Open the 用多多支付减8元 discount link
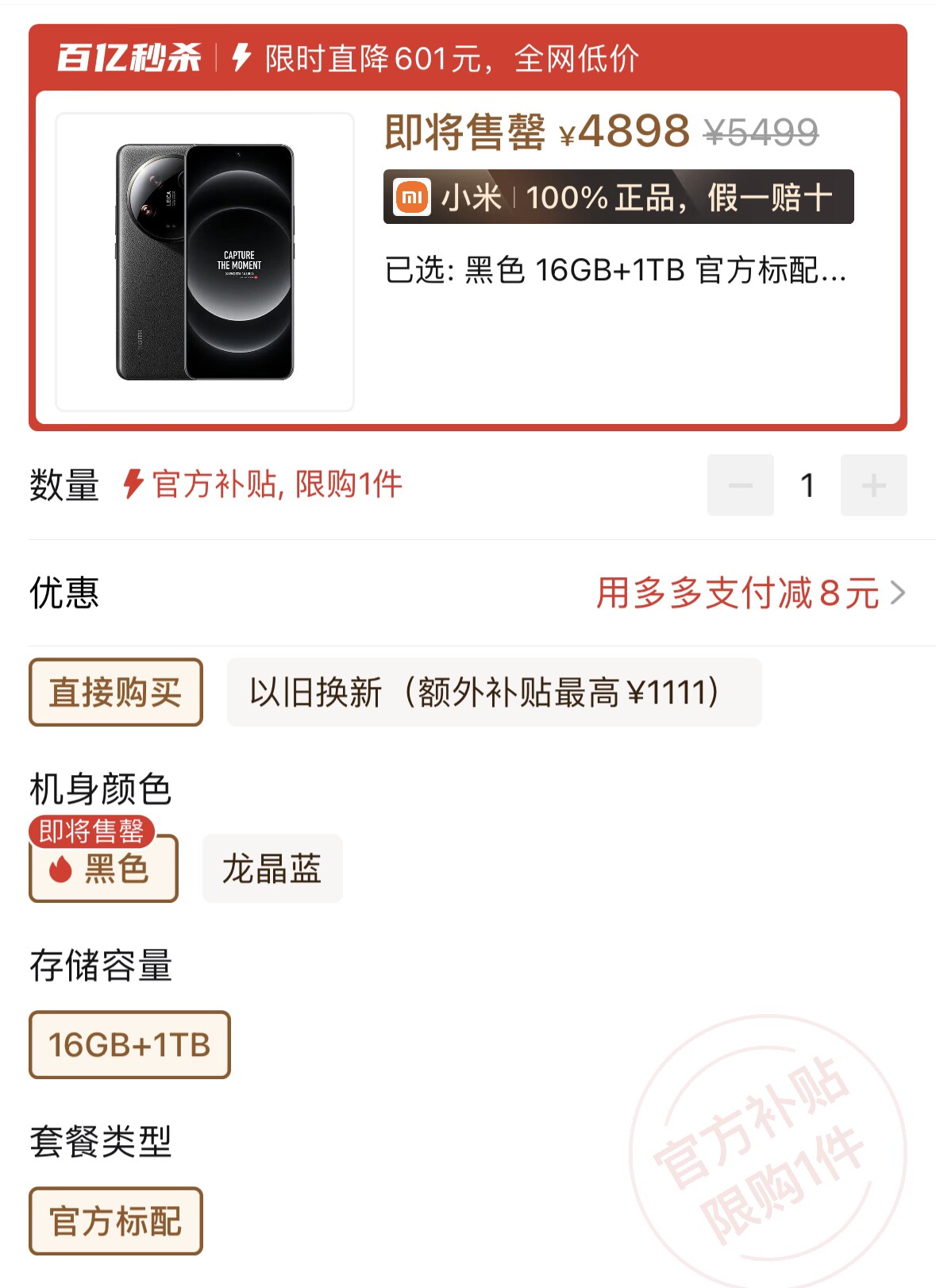Image resolution: width=936 pixels, height=1288 pixels. (x=737, y=592)
